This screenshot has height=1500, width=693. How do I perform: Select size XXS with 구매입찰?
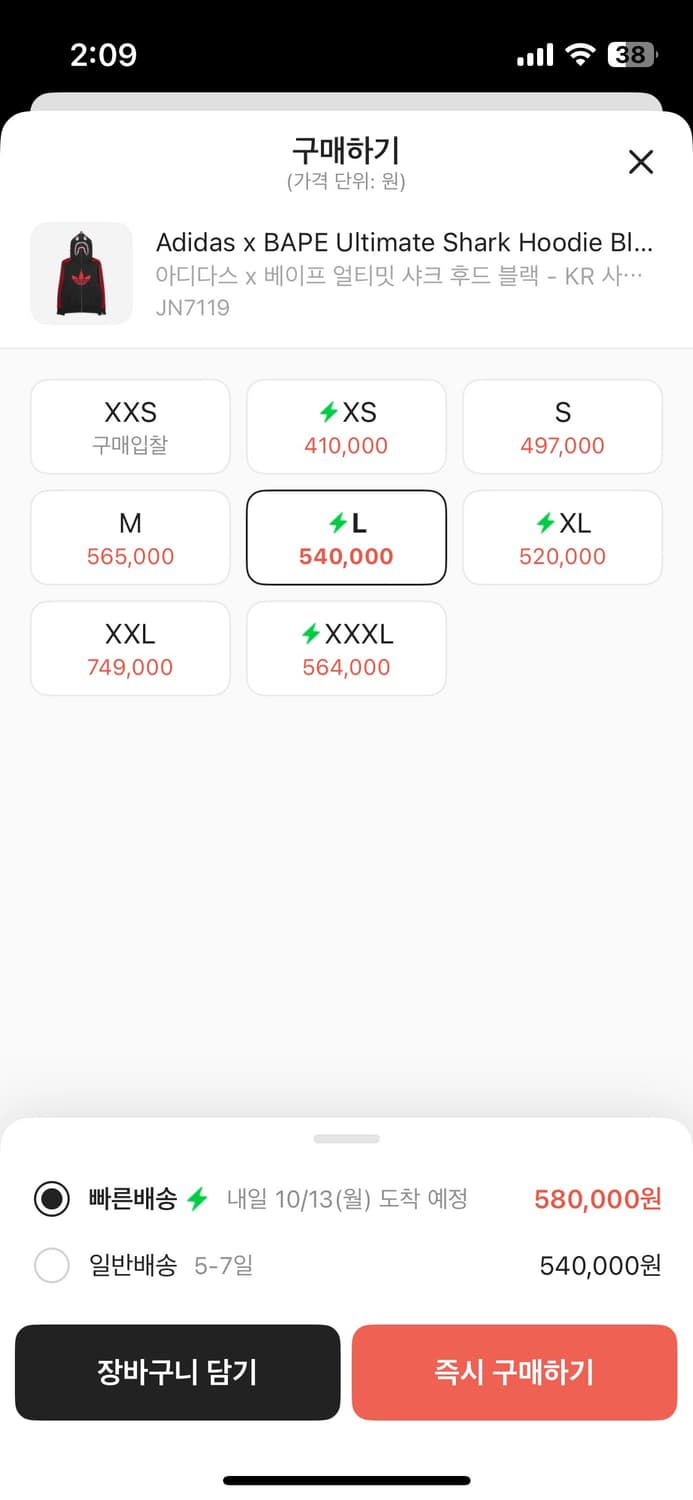[131, 427]
